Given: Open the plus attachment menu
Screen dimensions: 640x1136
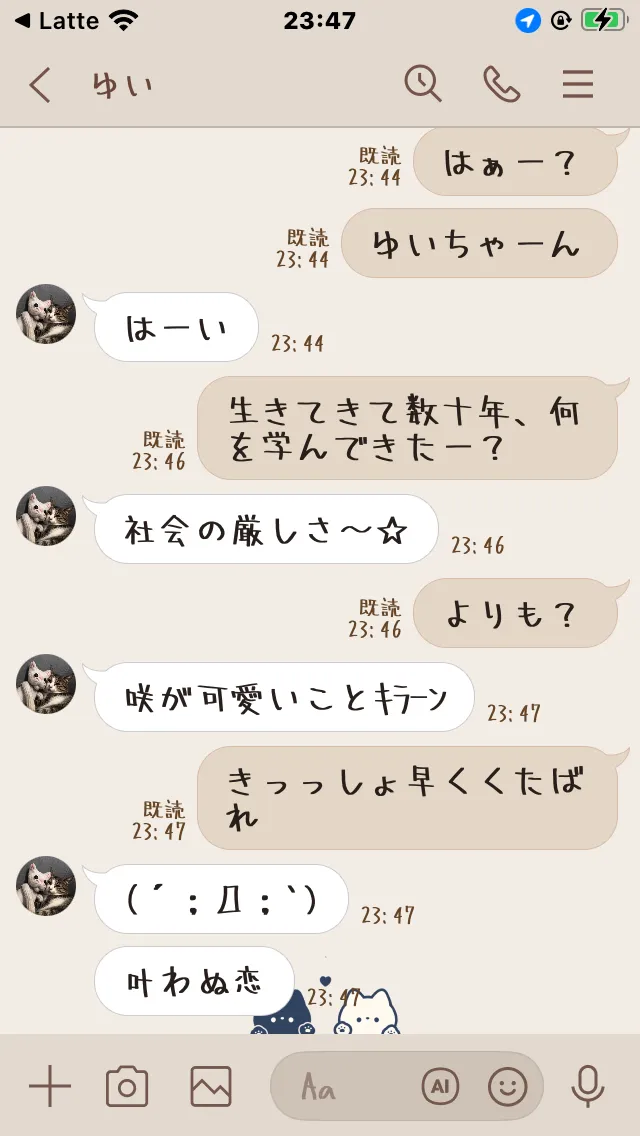Looking at the screenshot, I should (x=49, y=1086).
